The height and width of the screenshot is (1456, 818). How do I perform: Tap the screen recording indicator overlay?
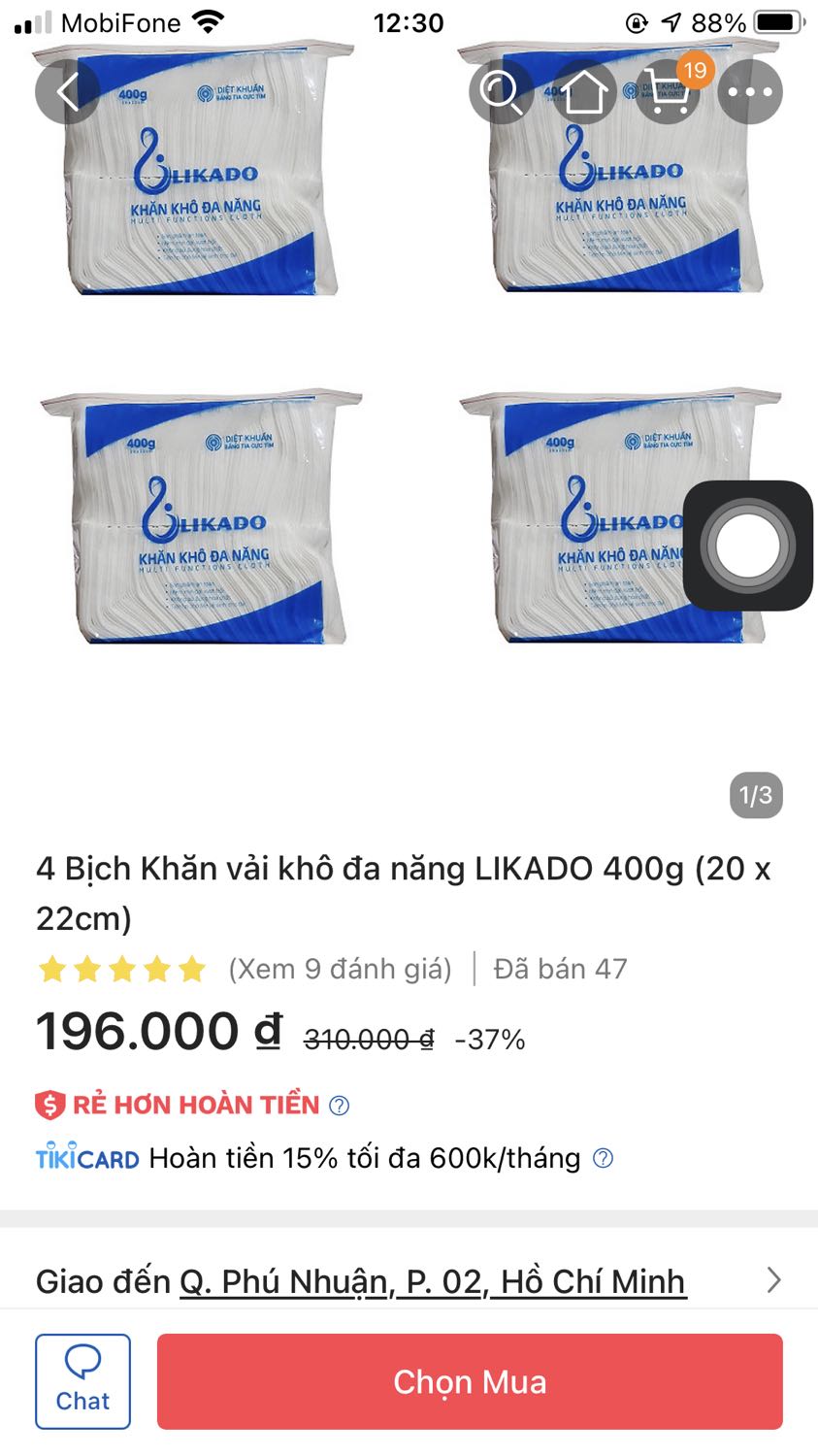[x=747, y=545]
